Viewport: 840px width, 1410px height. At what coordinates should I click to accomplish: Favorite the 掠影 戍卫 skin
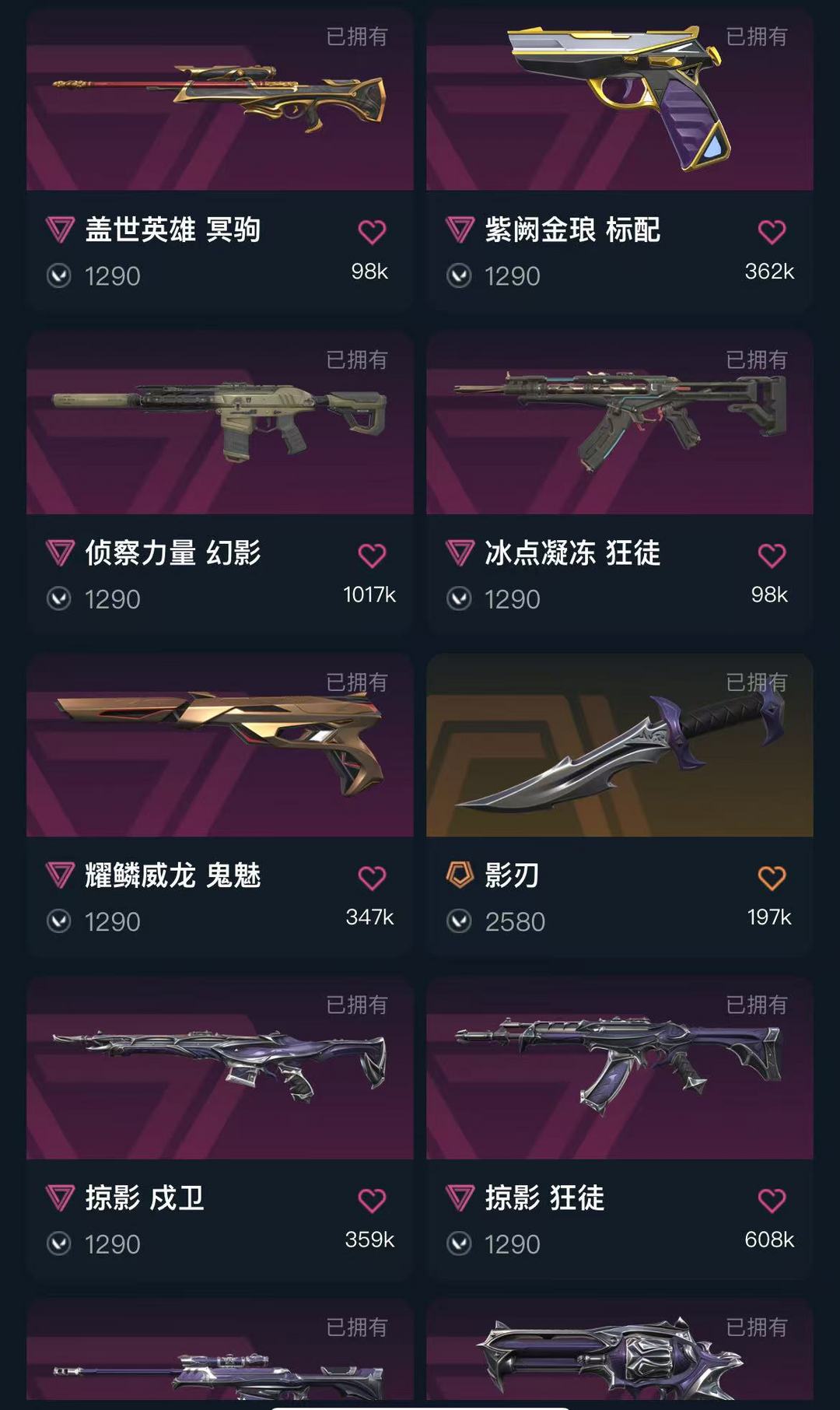point(372,1200)
